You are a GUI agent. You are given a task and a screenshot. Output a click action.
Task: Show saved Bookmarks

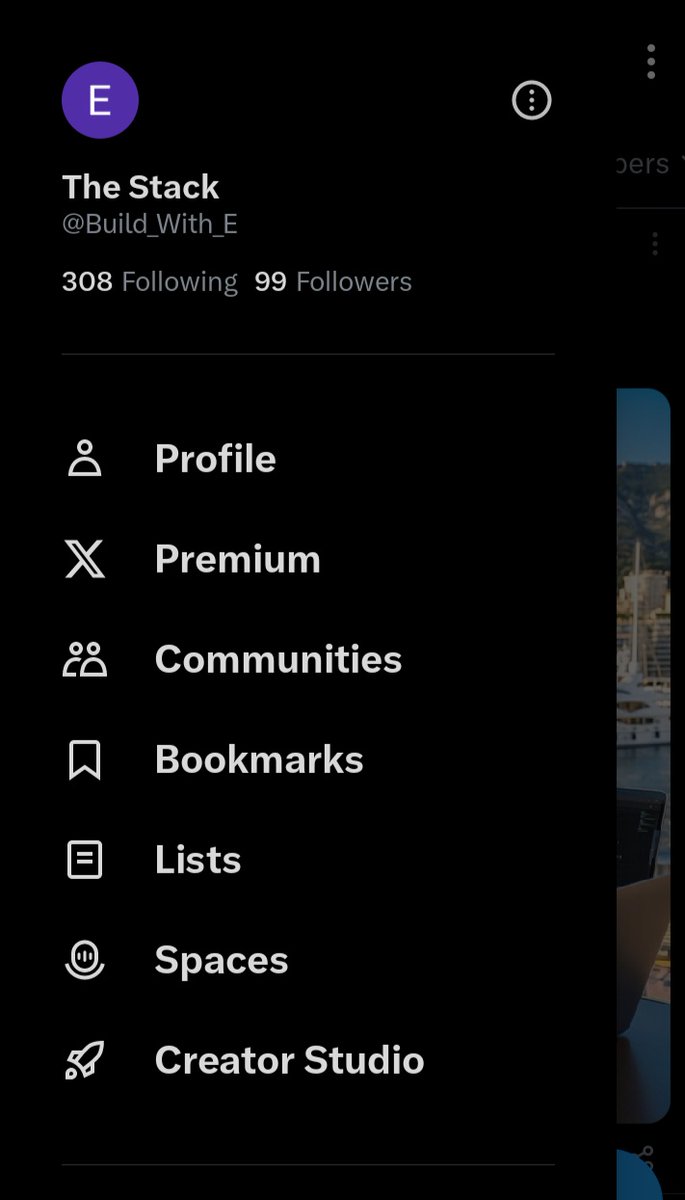pos(308,760)
